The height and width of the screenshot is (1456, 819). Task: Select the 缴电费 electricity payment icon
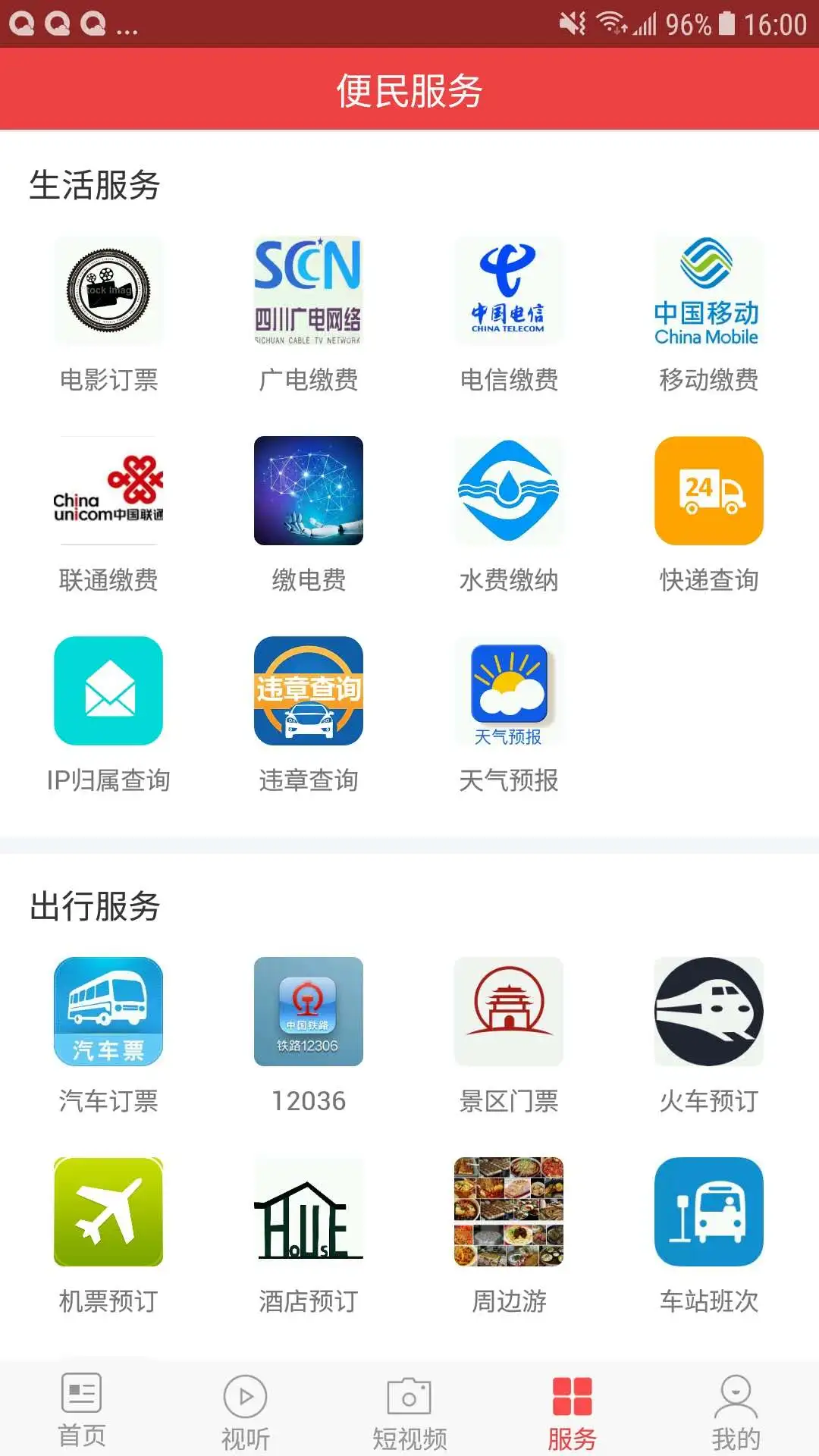click(308, 493)
